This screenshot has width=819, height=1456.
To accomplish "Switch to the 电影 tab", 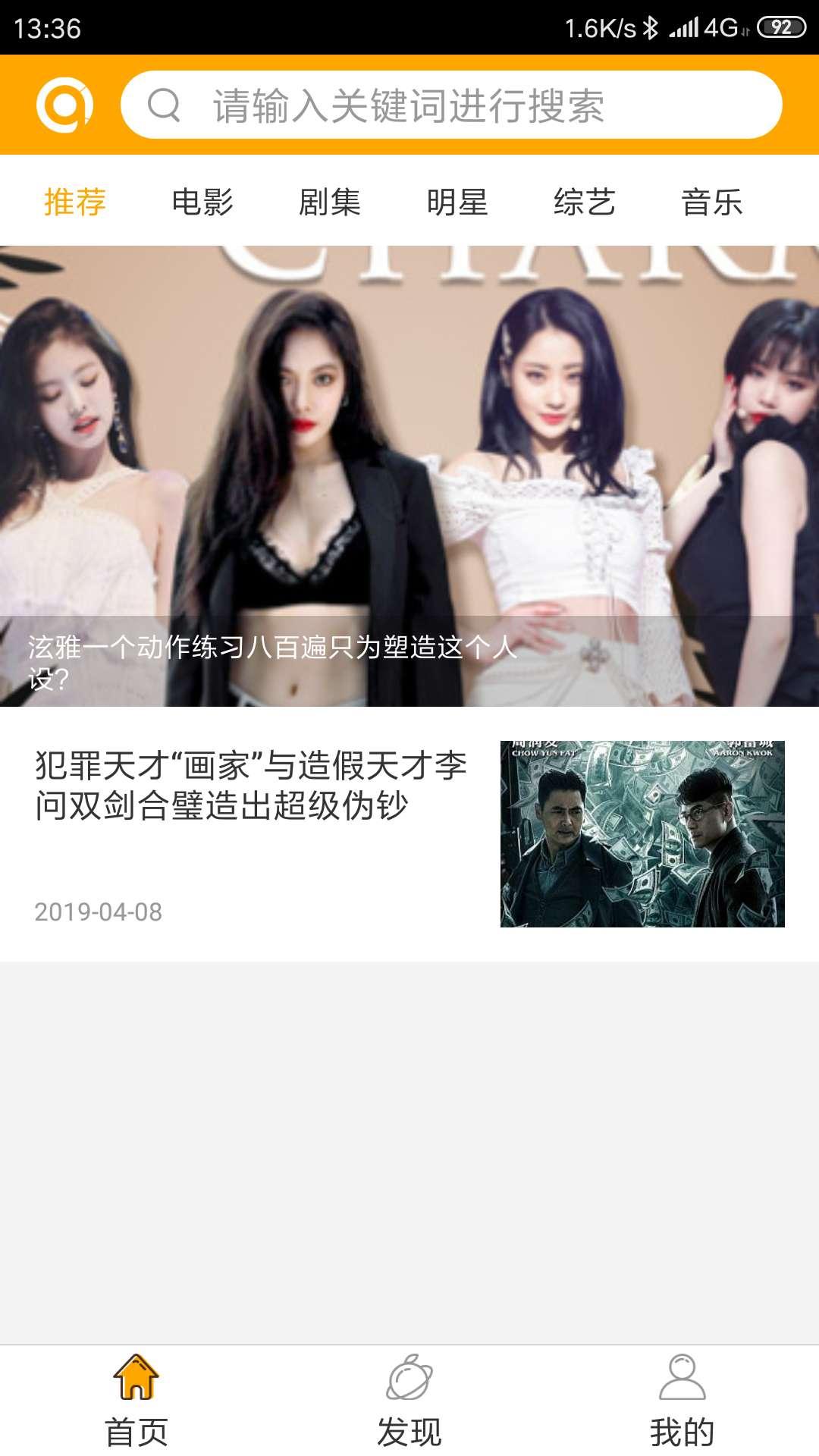I will 203,201.
